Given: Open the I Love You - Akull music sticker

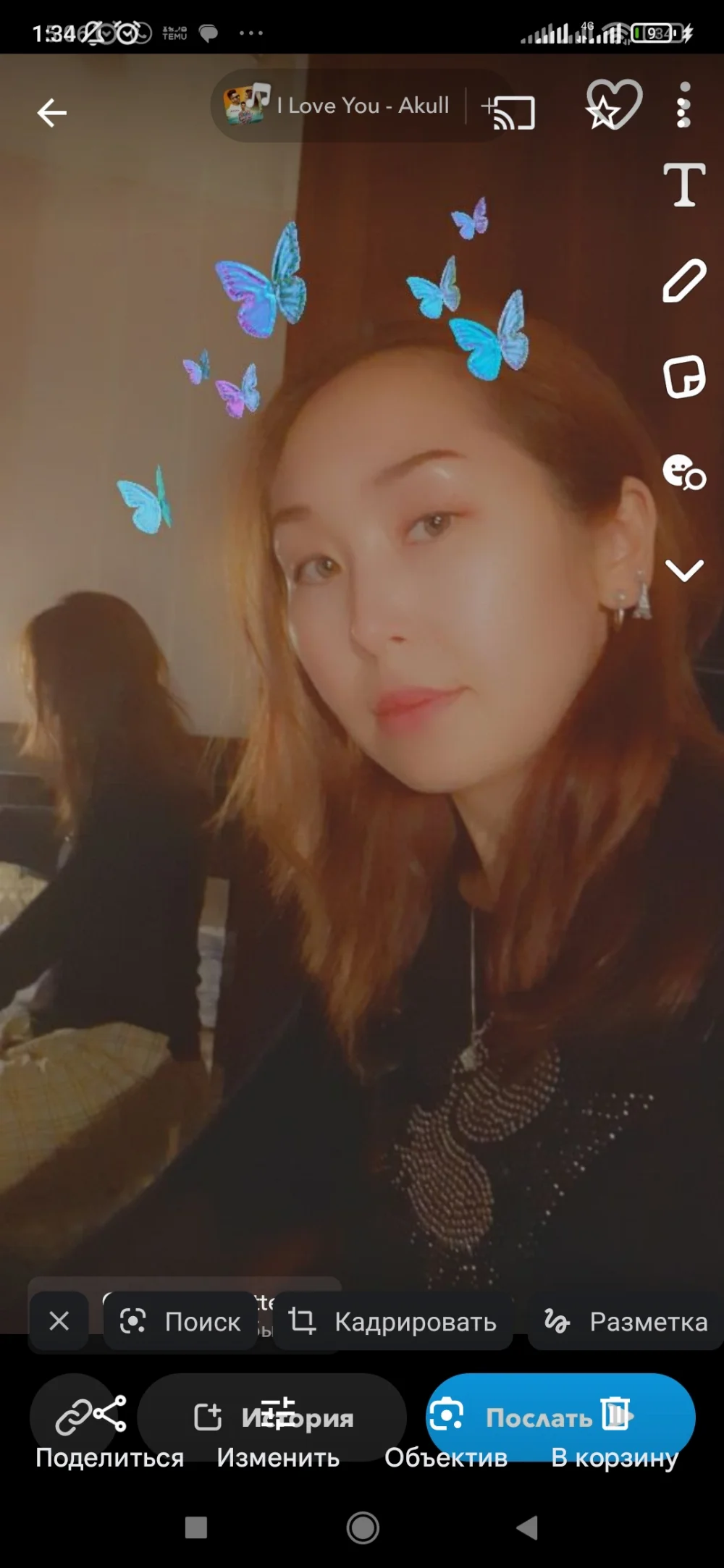Looking at the screenshot, I should tap(338, 106).
